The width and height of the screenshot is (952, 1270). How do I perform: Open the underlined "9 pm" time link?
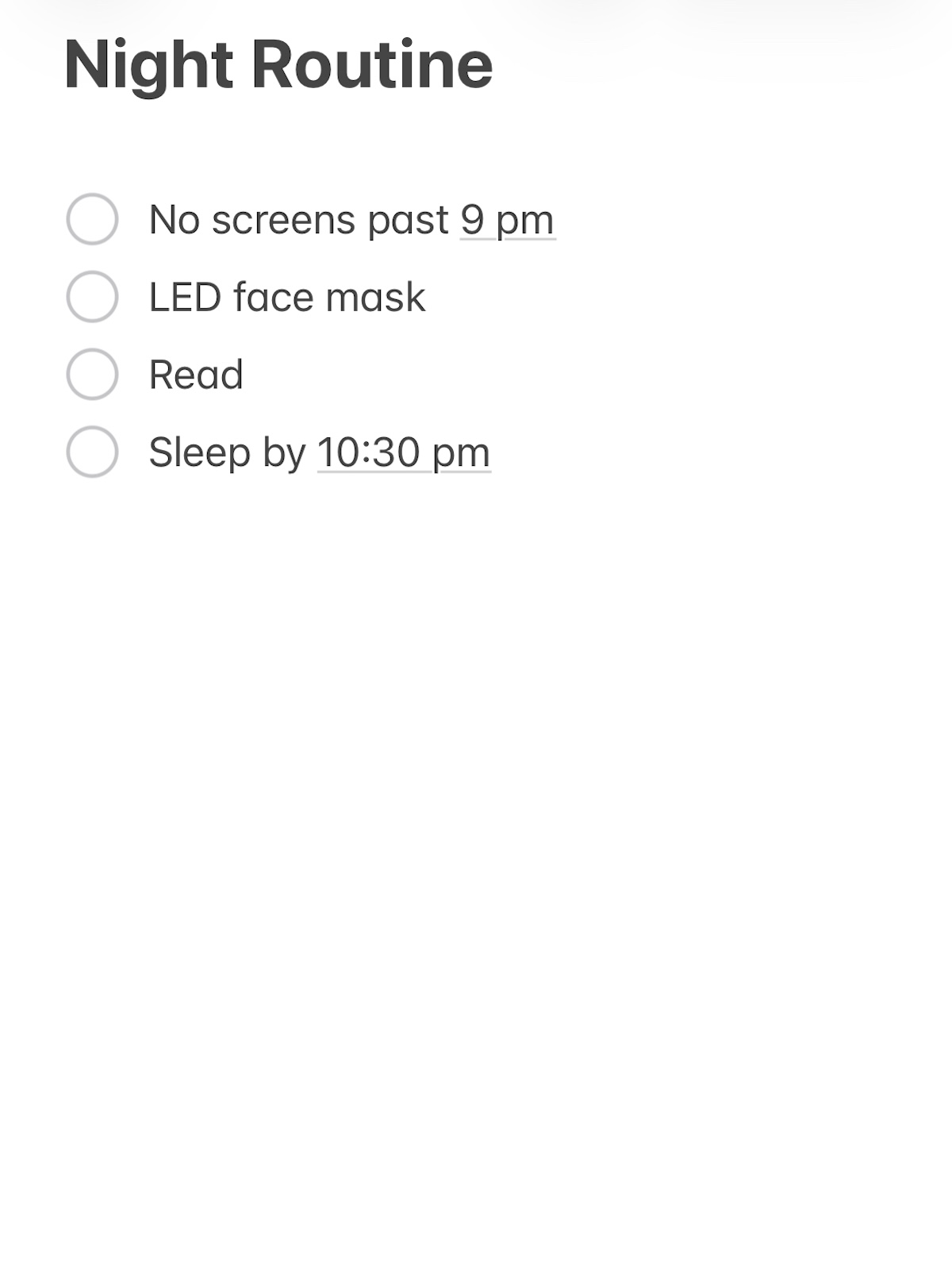tap(509, 219)
